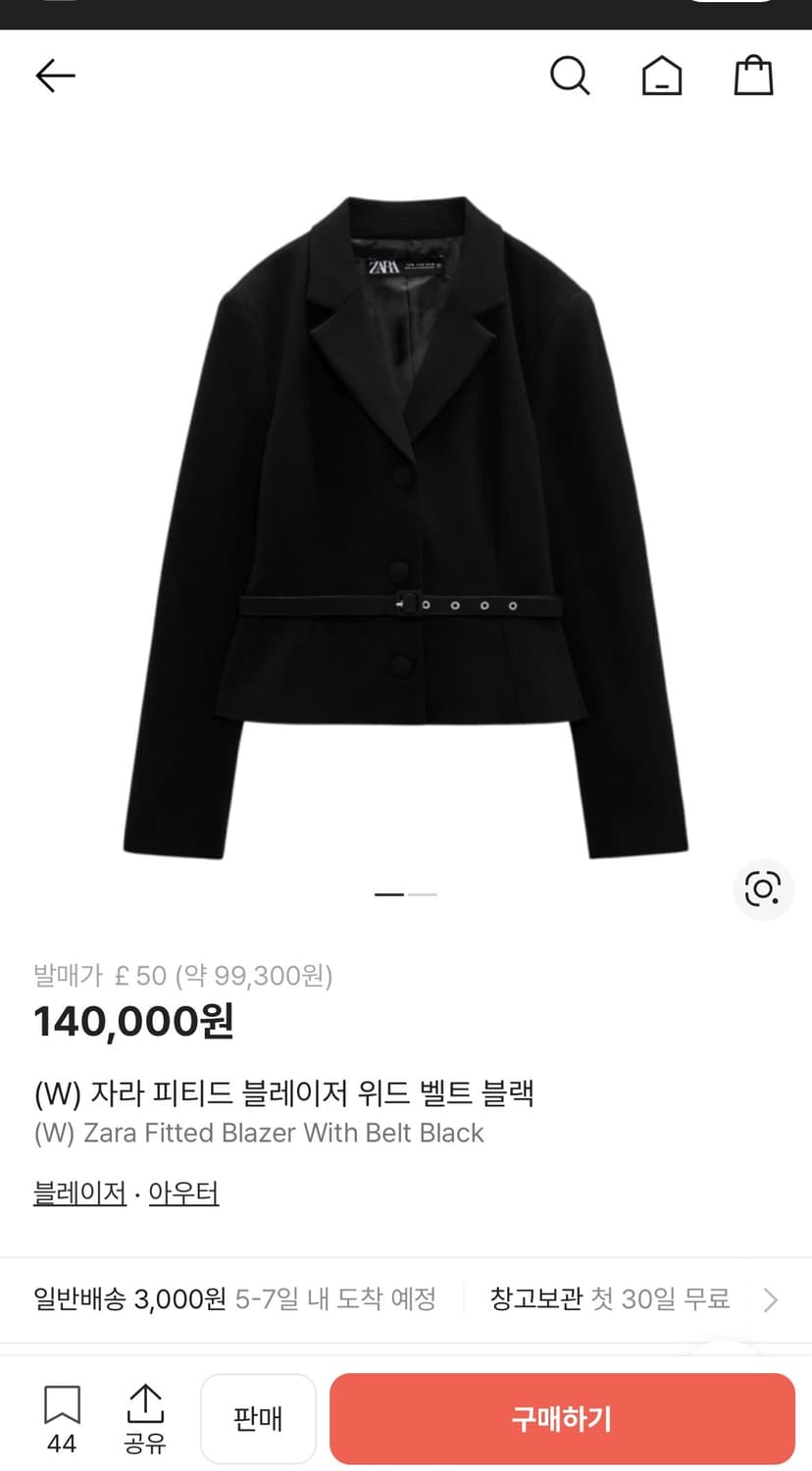This screenshot has height=1471, width=812.
Task: Open the shopping bag icon
Action: click(x=752, y=76)
